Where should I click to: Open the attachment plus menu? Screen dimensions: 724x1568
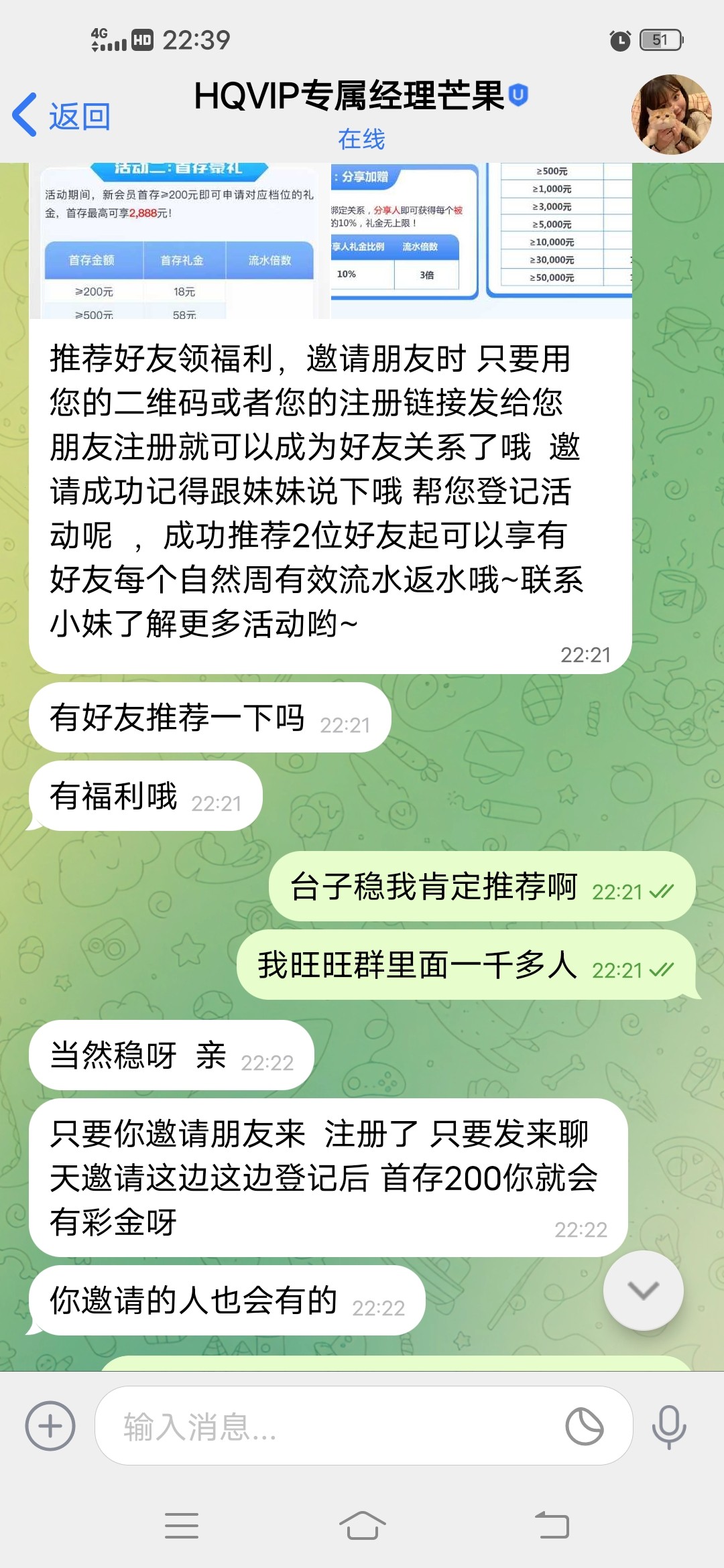(x=50, y=1426)
